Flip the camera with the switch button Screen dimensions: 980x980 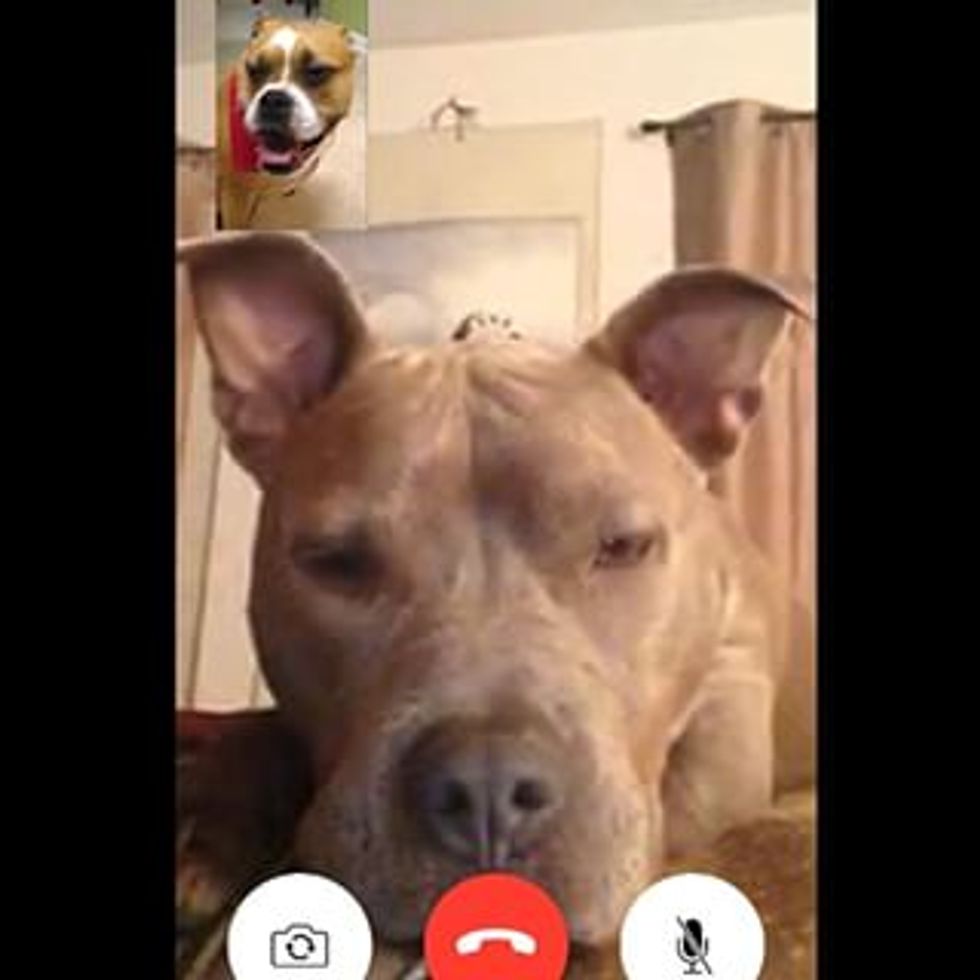tap(300, 942)
